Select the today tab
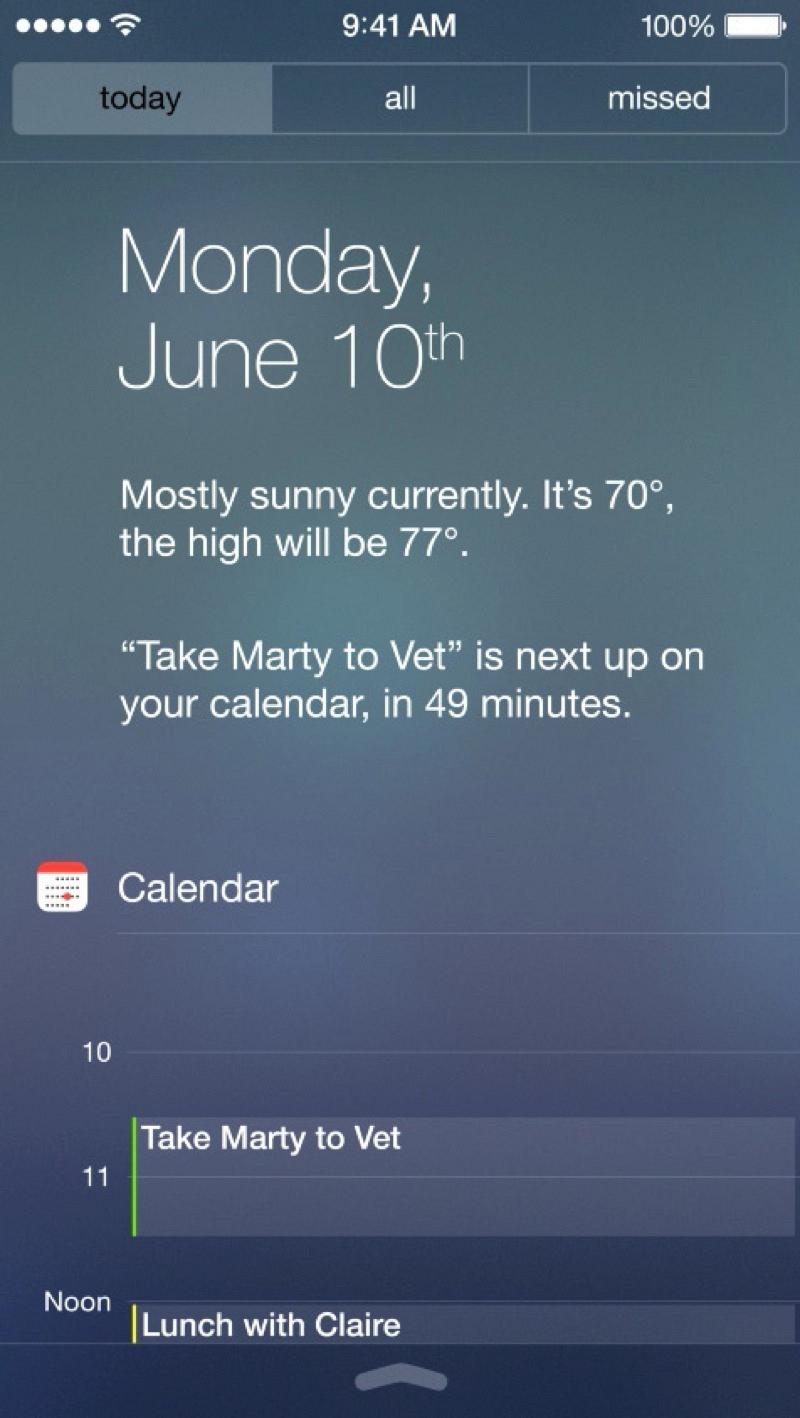 [x=141, y=98]
